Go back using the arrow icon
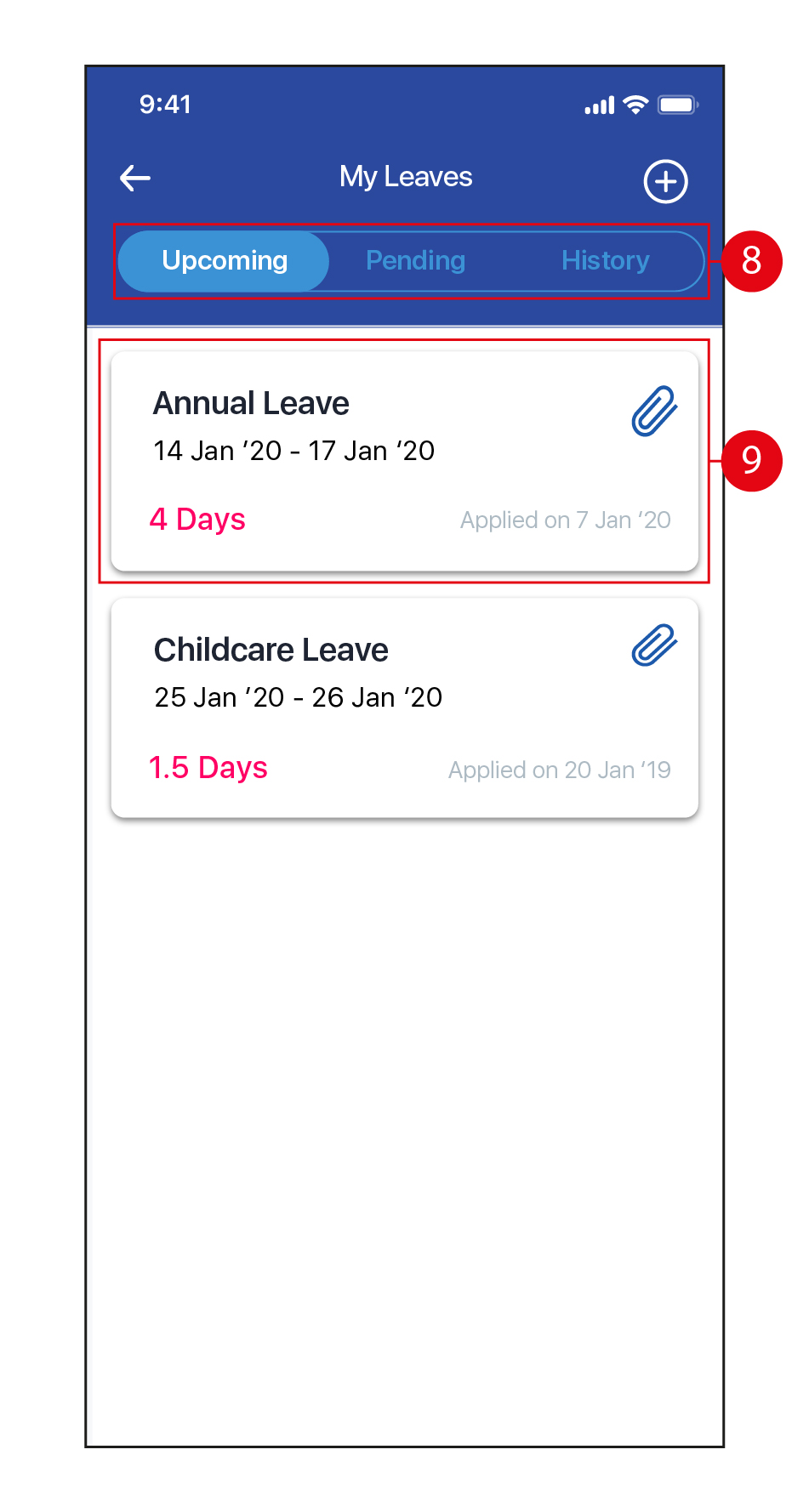 (135, 179)
